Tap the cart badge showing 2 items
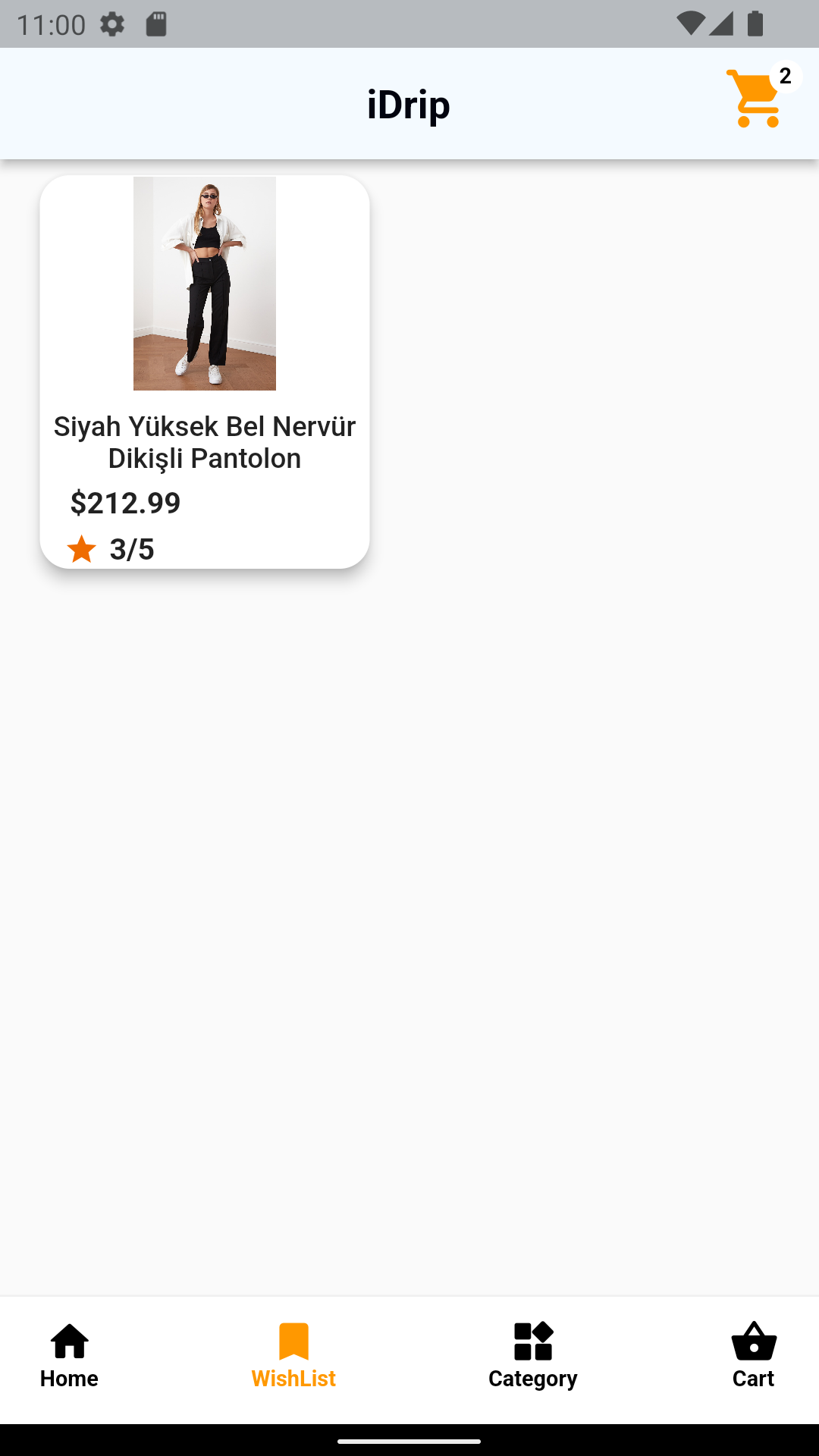The width and height of the screenshot is (819, 1456). coord(785,74)
